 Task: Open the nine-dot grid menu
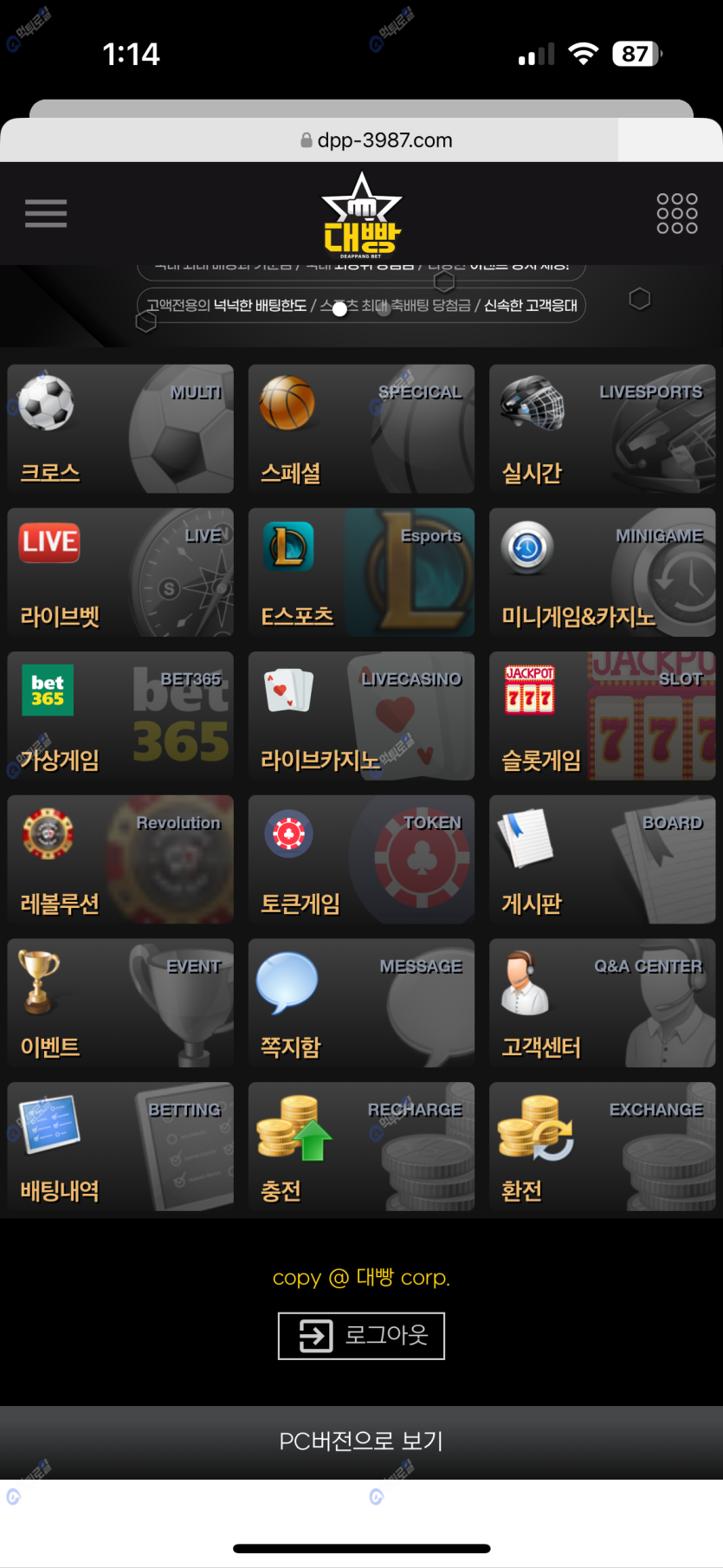tap(676, 213)
